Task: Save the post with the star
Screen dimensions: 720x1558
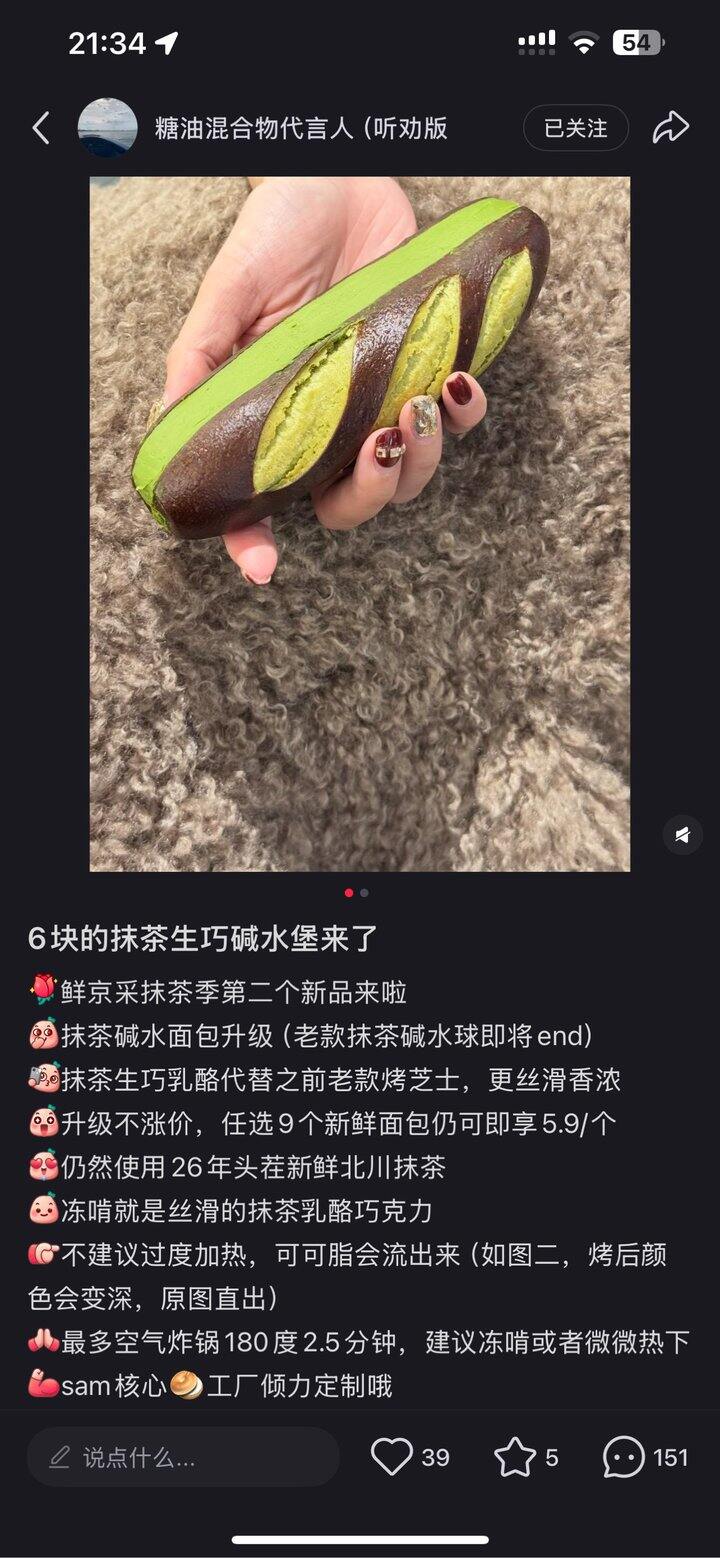Action: point(515,1457)
